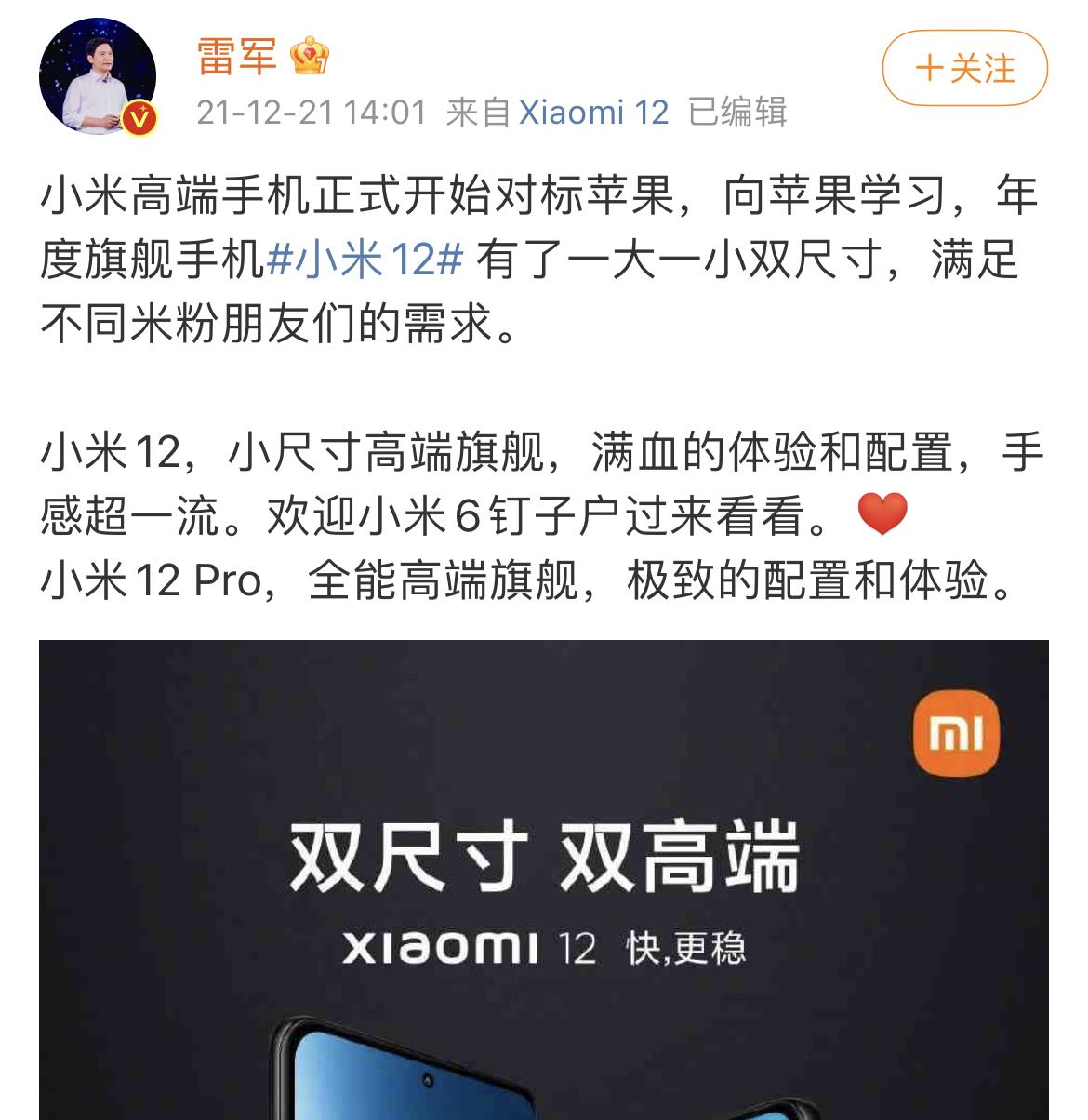The image size is (1088, 1120).
Task: Open the Xiaomi 12 poster image
Action: 543,879
